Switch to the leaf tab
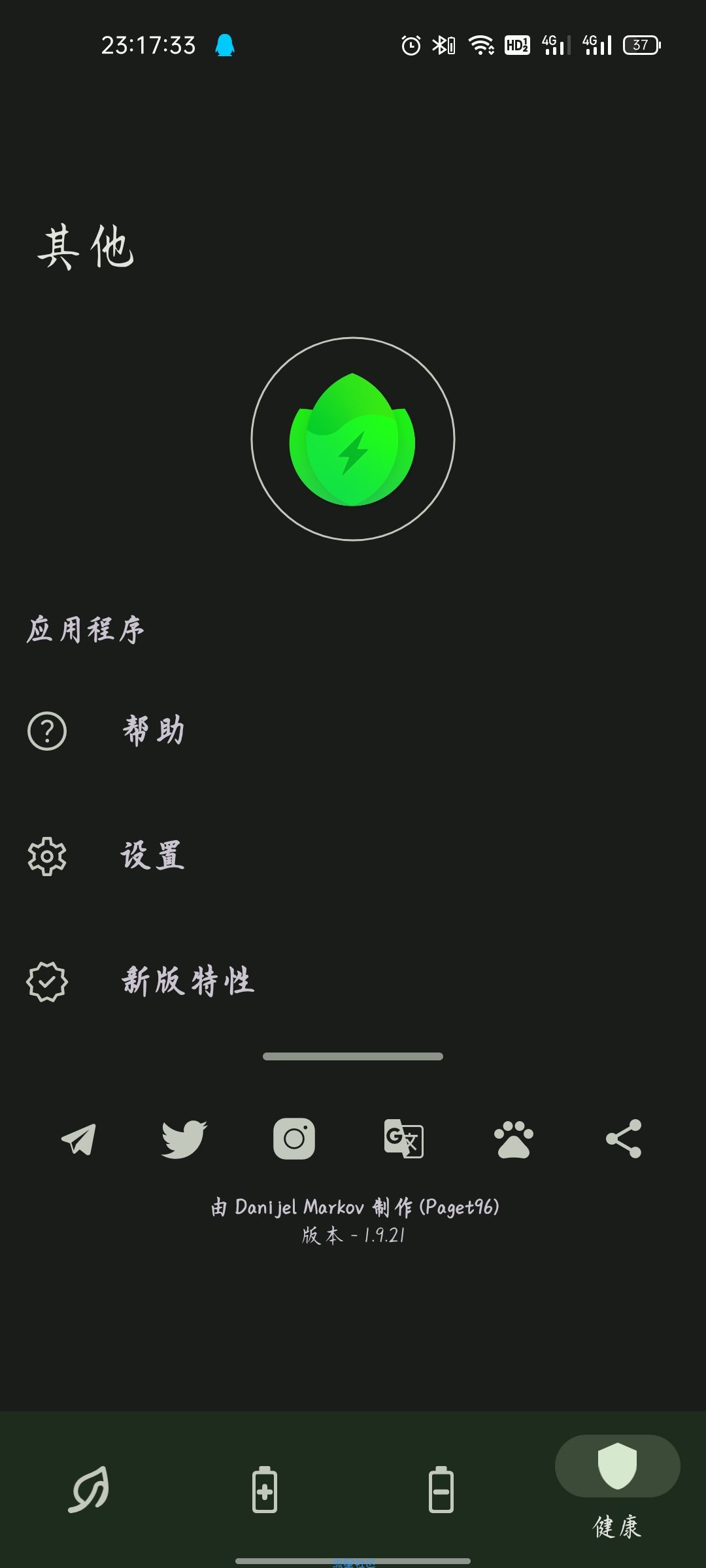706x1568 pixels. [88, 1490]
